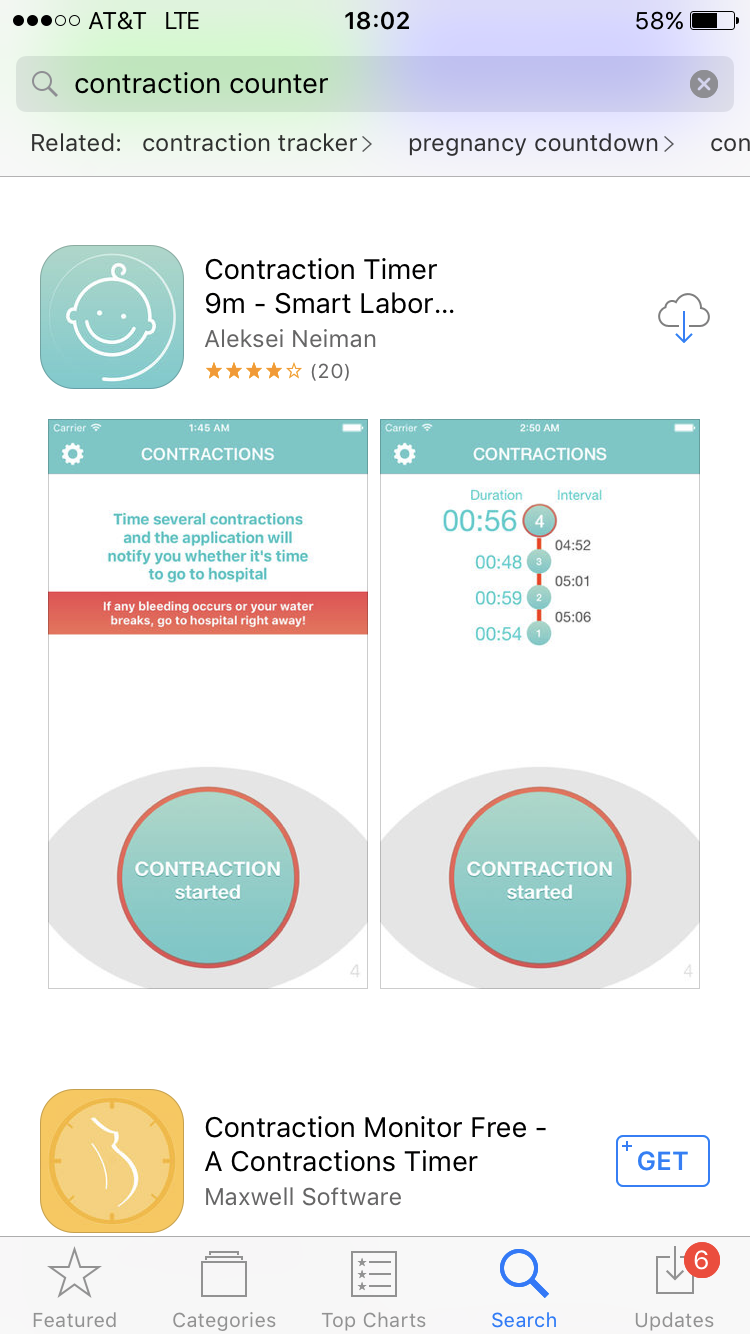750x1334 pixels.
Task: Tap the contraction counter search field
Action: click(x=360, y=84)
